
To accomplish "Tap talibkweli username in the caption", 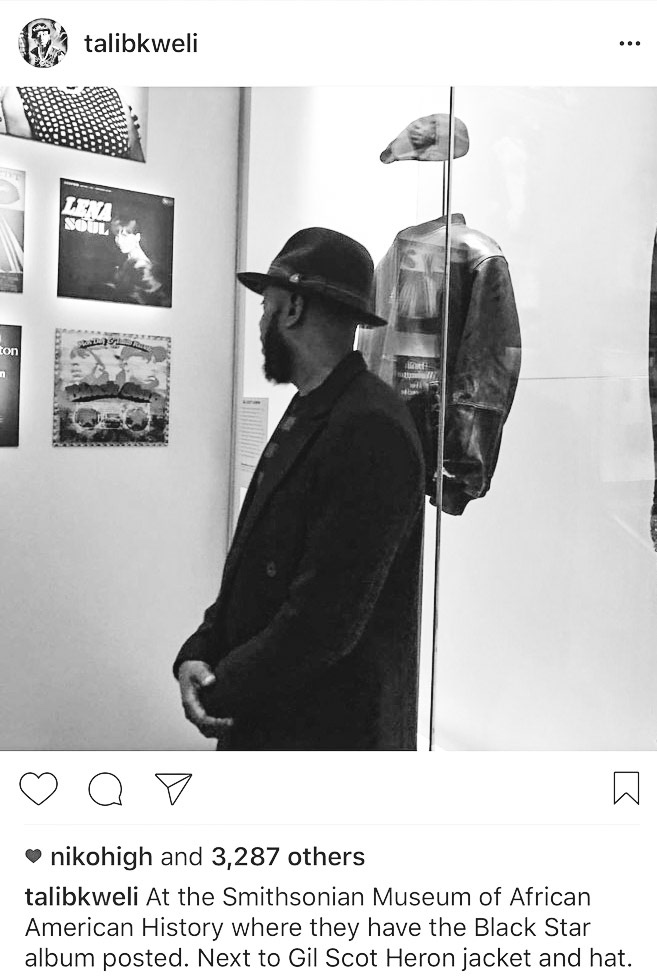I will click(81, 896).
